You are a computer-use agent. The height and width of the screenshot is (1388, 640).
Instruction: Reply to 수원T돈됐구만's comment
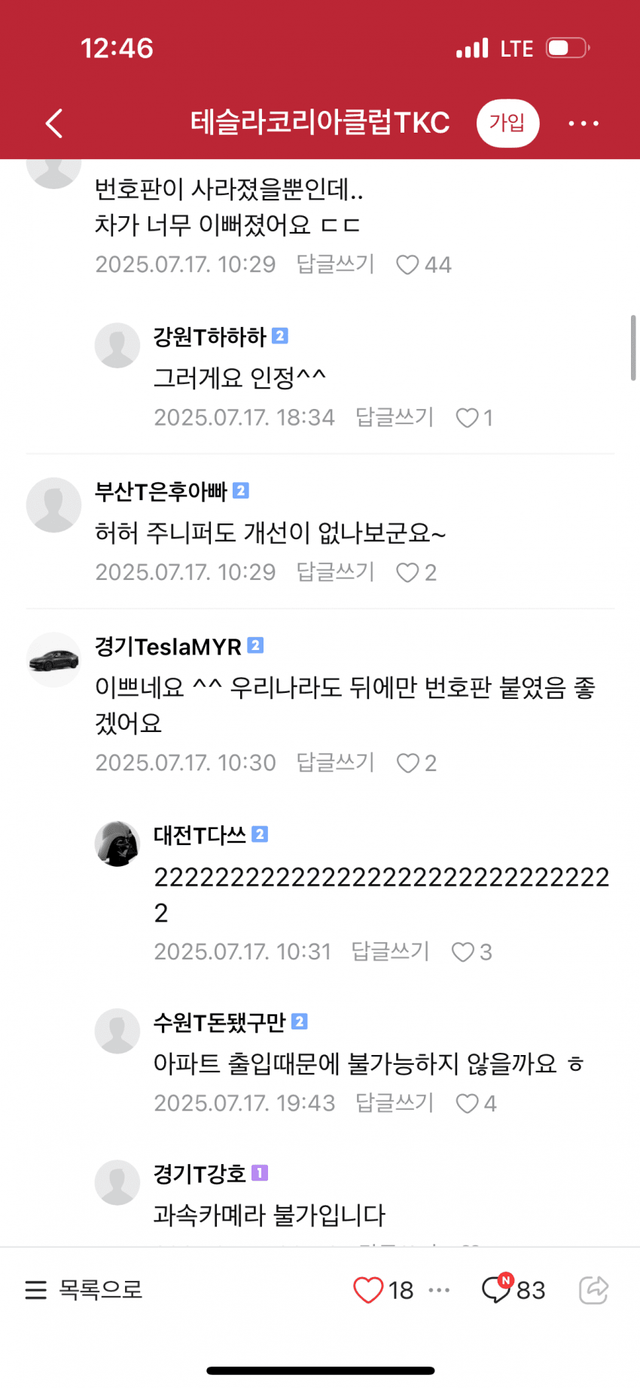(394, 1103)
